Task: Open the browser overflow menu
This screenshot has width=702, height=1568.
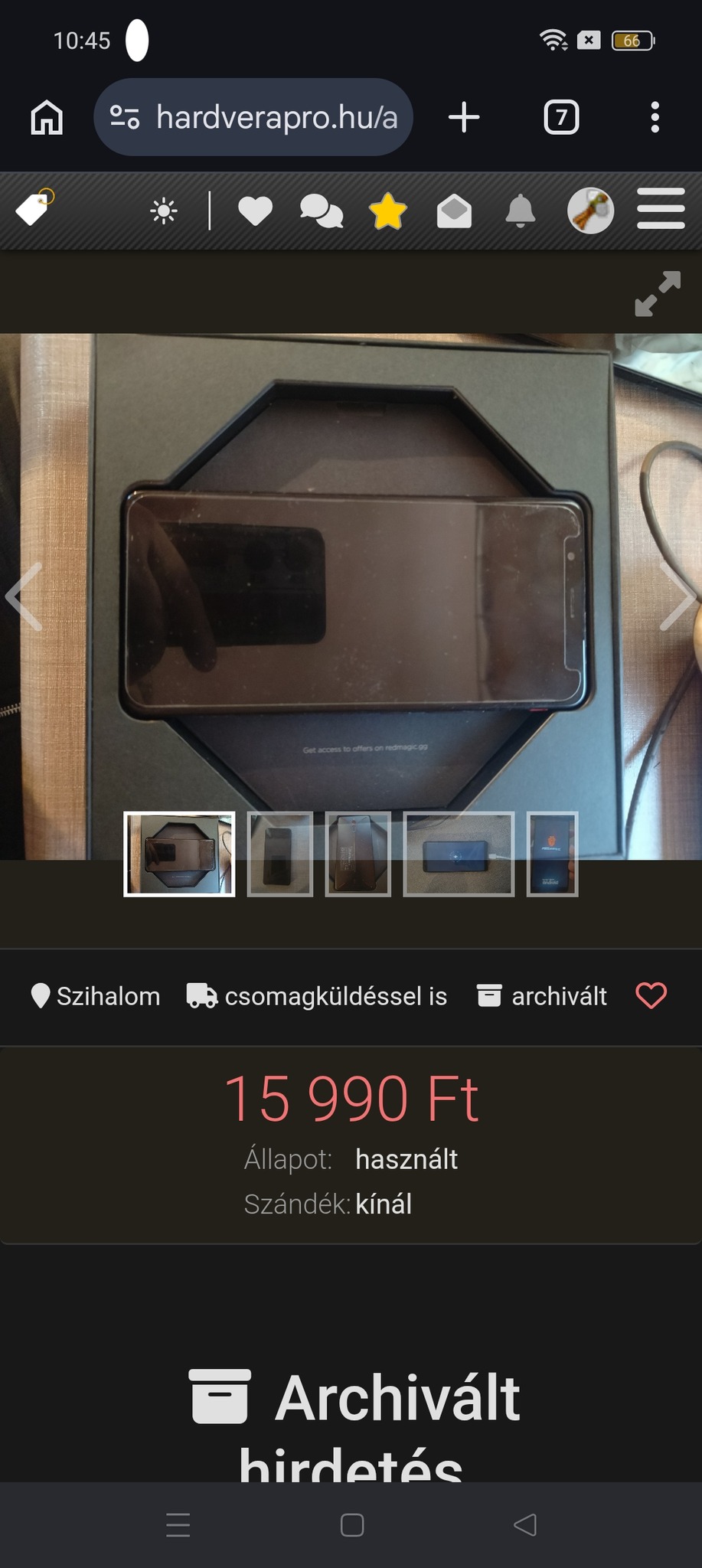Action: click(654, 118)
